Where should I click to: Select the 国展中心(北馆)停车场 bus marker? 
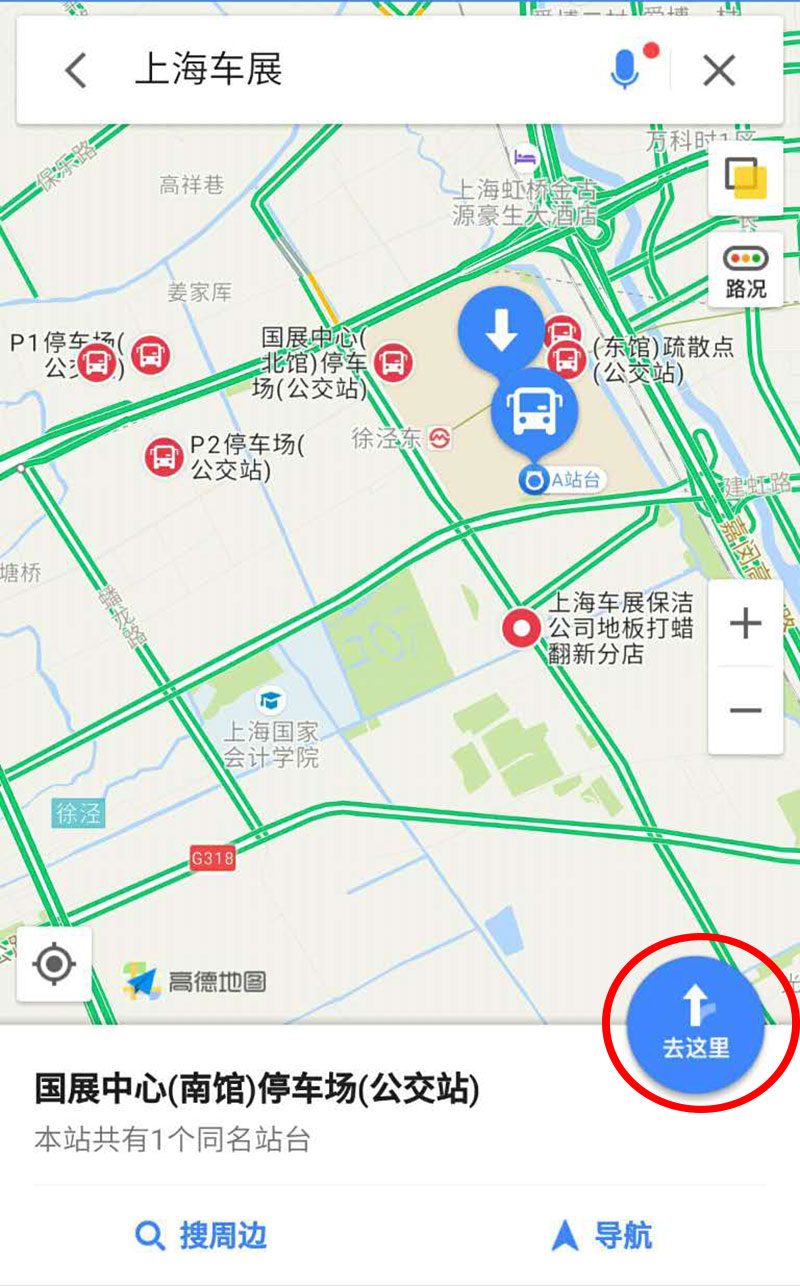tap(393, 362)
